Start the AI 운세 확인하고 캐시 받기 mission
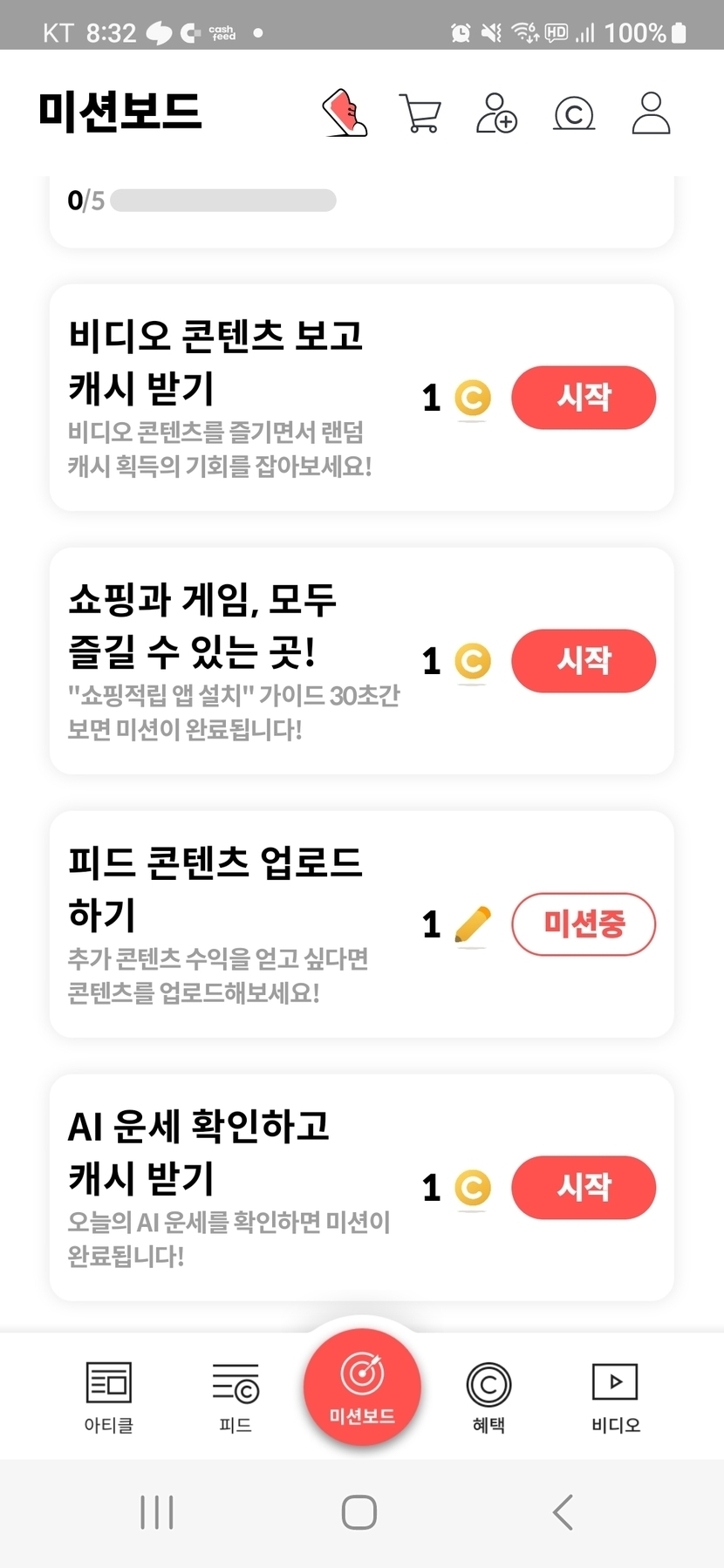This screenshot has height=1568, width=724. point(584,1187)
